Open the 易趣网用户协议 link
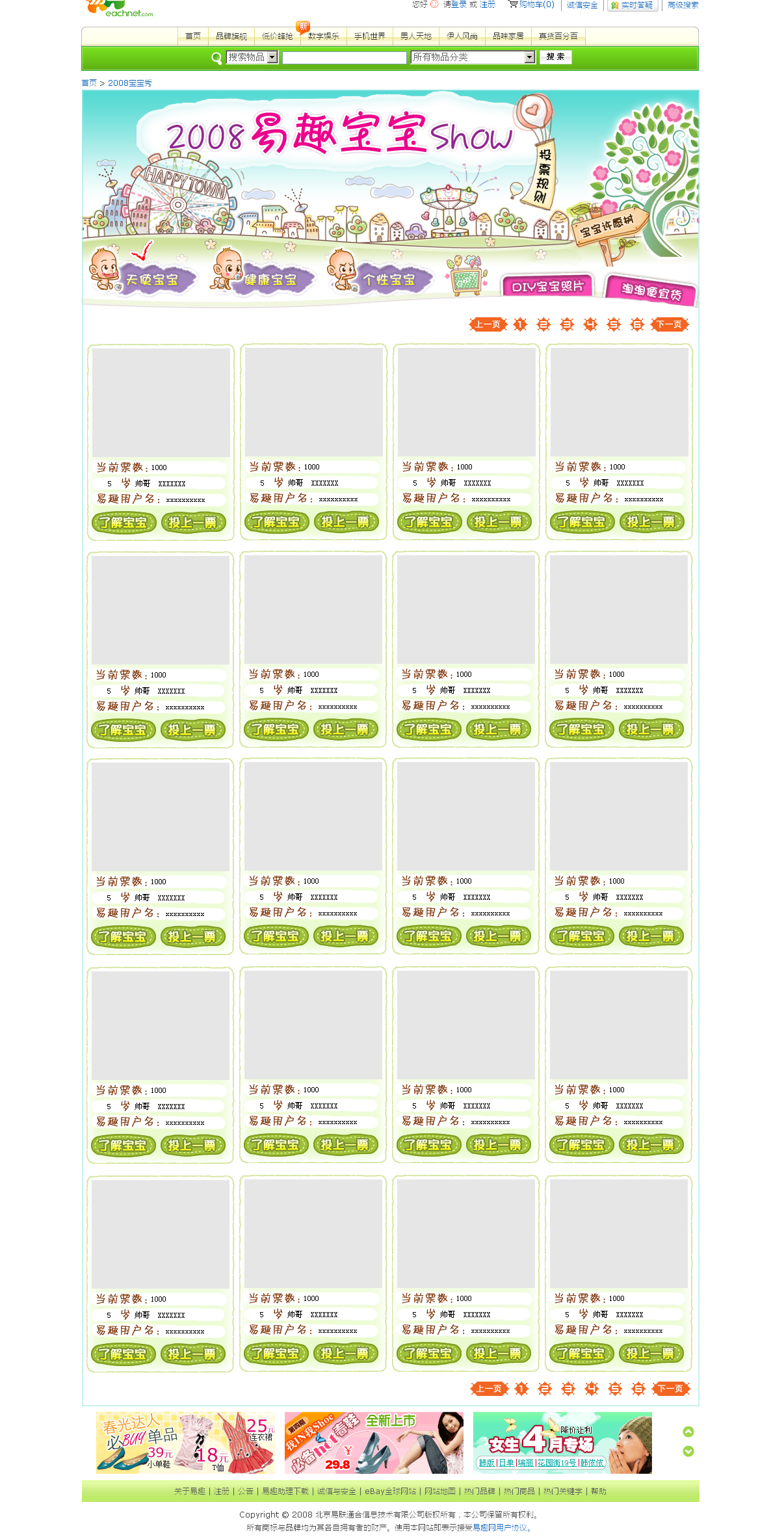This screenshot has width=784, height=1537. tap(501, 1528)
